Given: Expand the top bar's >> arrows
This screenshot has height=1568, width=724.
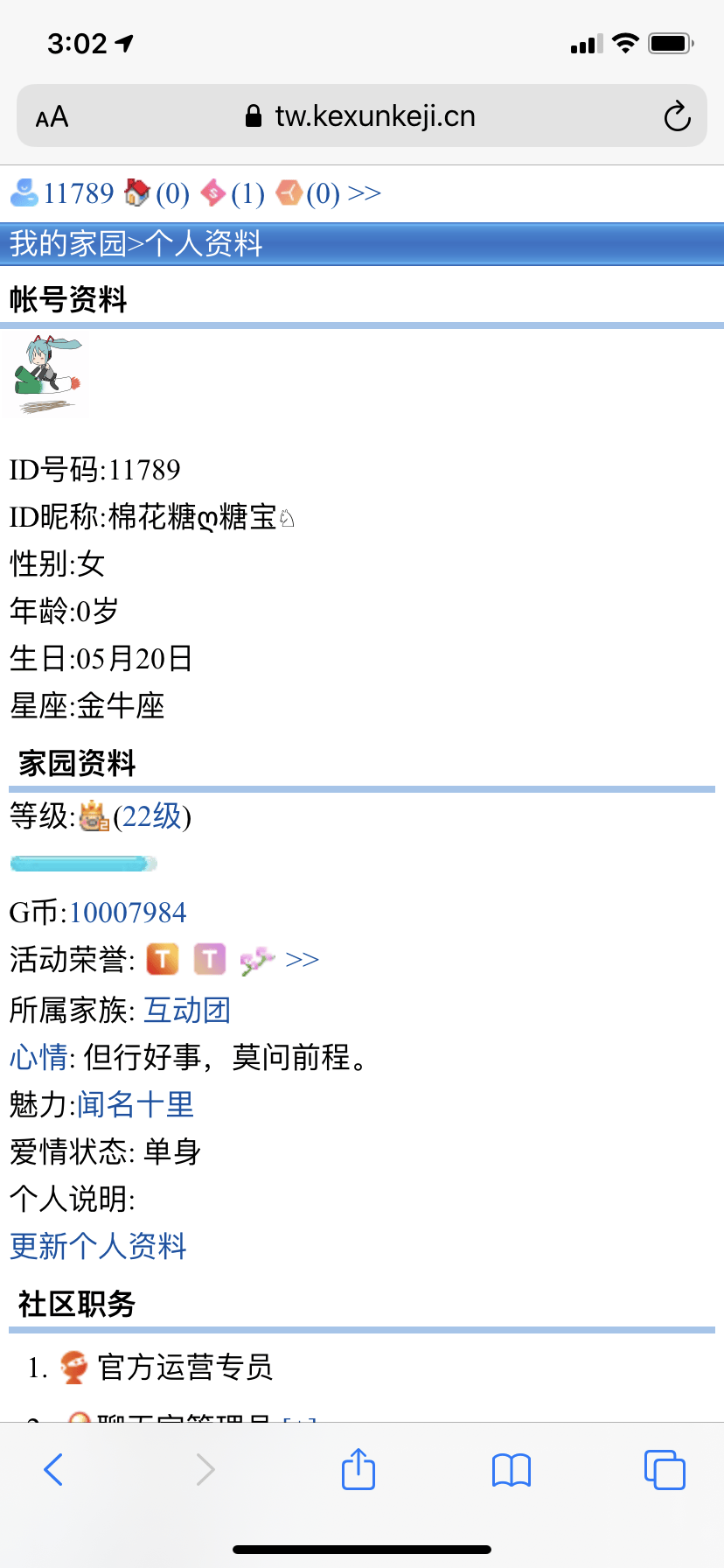Looking at the screenshot, I should click(365, 193).
